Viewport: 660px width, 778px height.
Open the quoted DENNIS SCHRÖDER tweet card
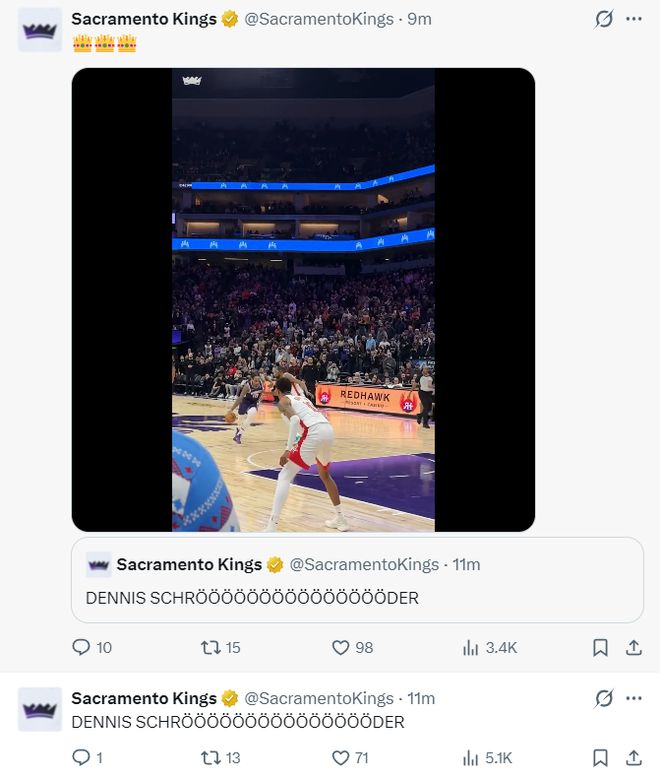tap(357, 581)
